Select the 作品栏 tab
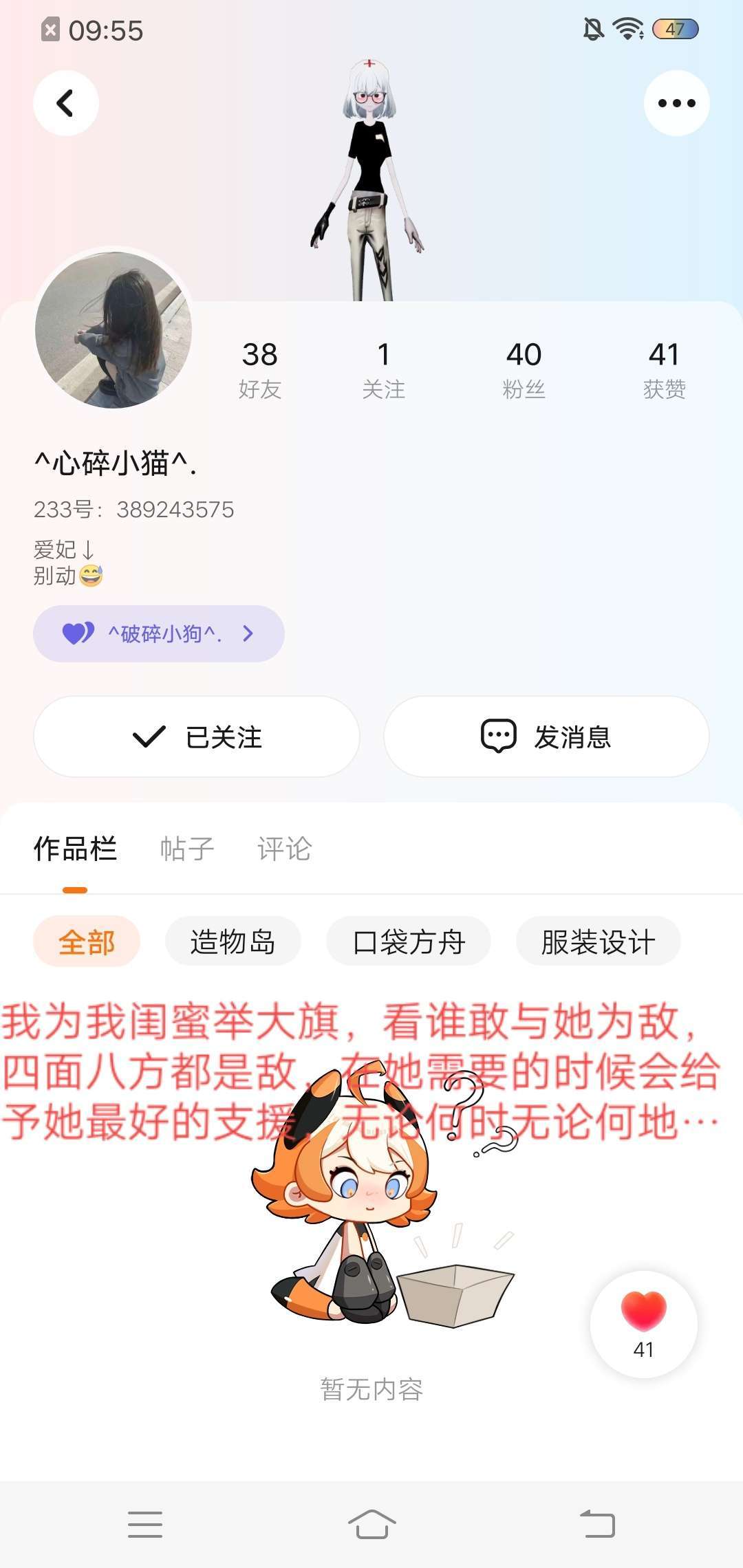Image resolution: width=743 pixels, height=1568 pixels. tap(75, 849)
